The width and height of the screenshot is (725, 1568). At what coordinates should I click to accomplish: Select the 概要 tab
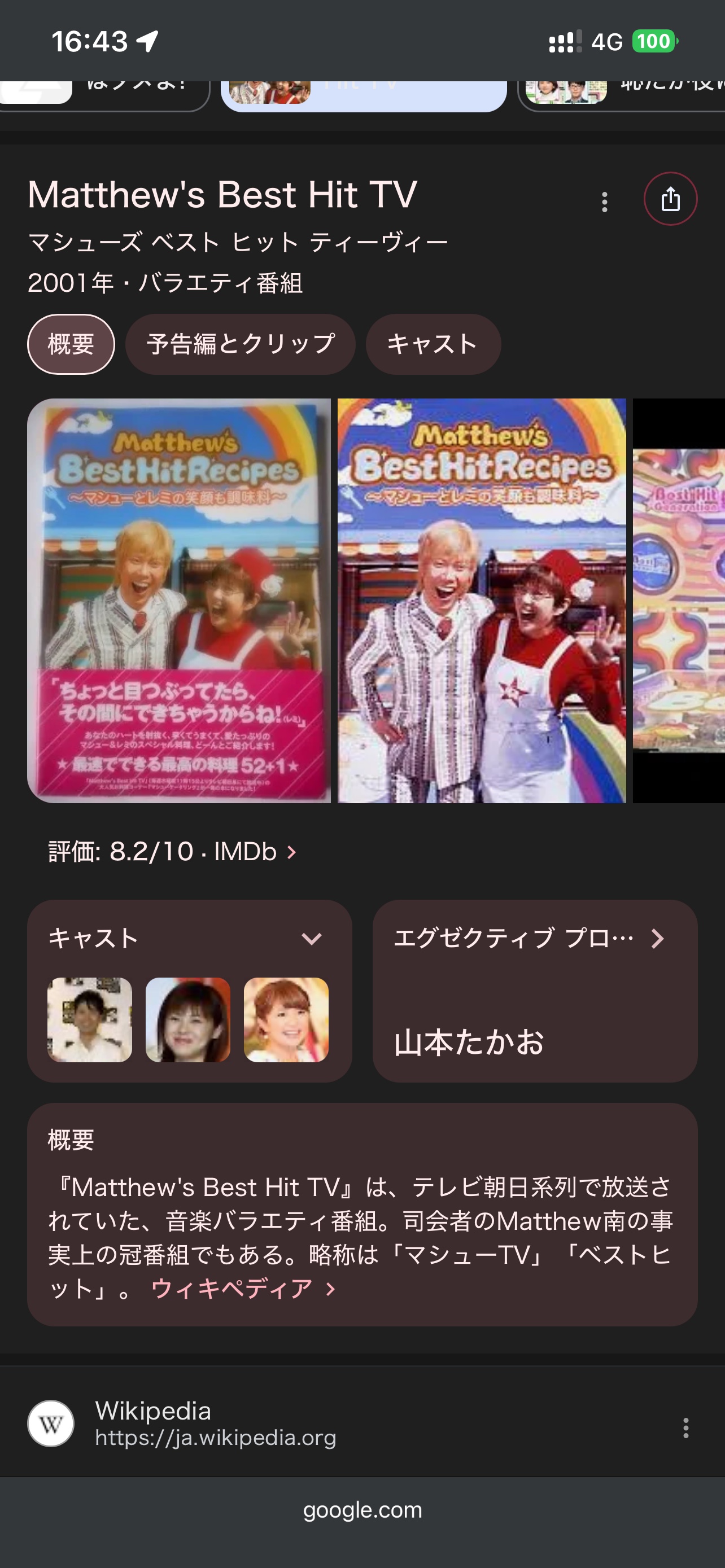coord(71,344)
